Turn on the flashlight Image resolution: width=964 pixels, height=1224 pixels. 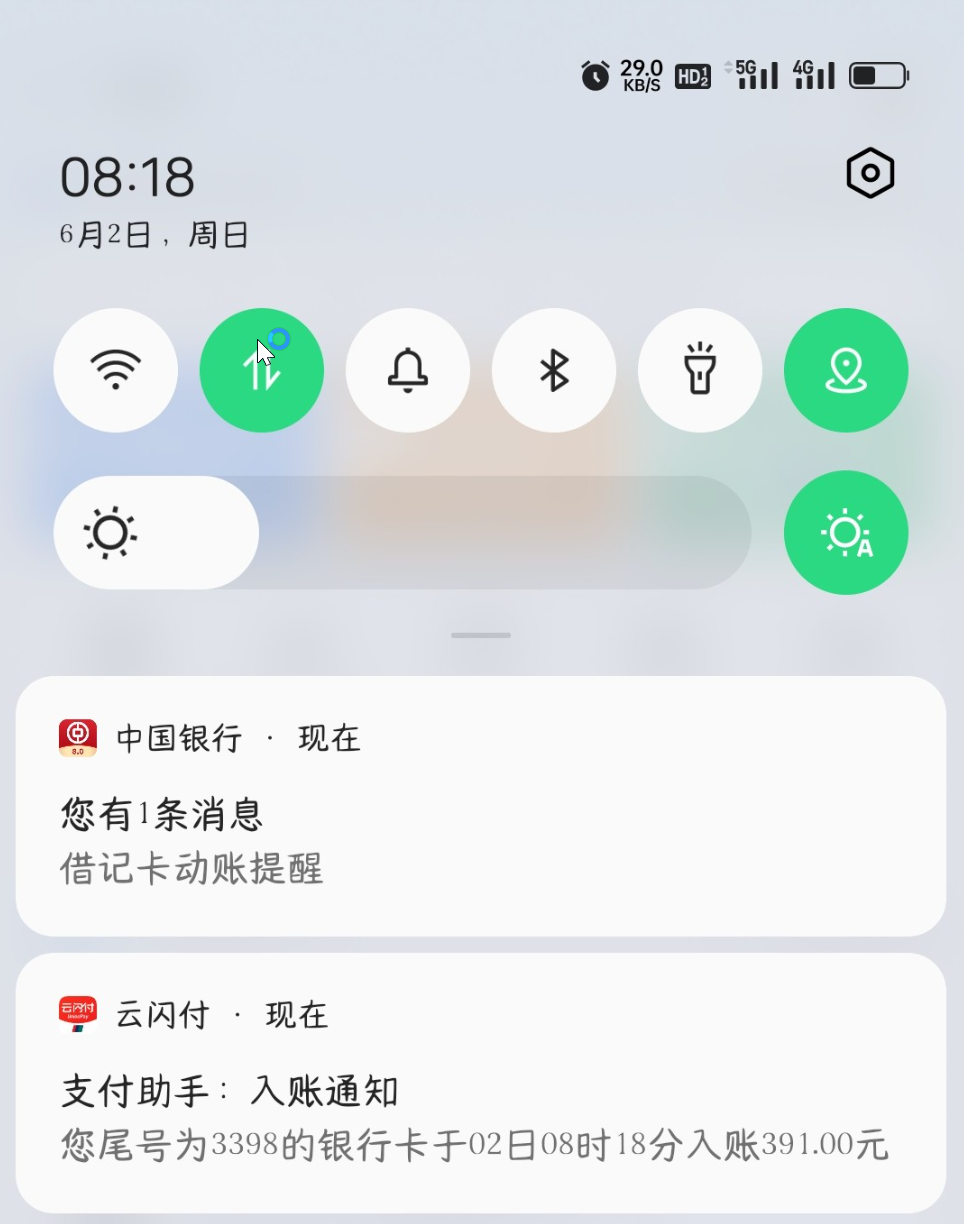(x=700, y=370)
